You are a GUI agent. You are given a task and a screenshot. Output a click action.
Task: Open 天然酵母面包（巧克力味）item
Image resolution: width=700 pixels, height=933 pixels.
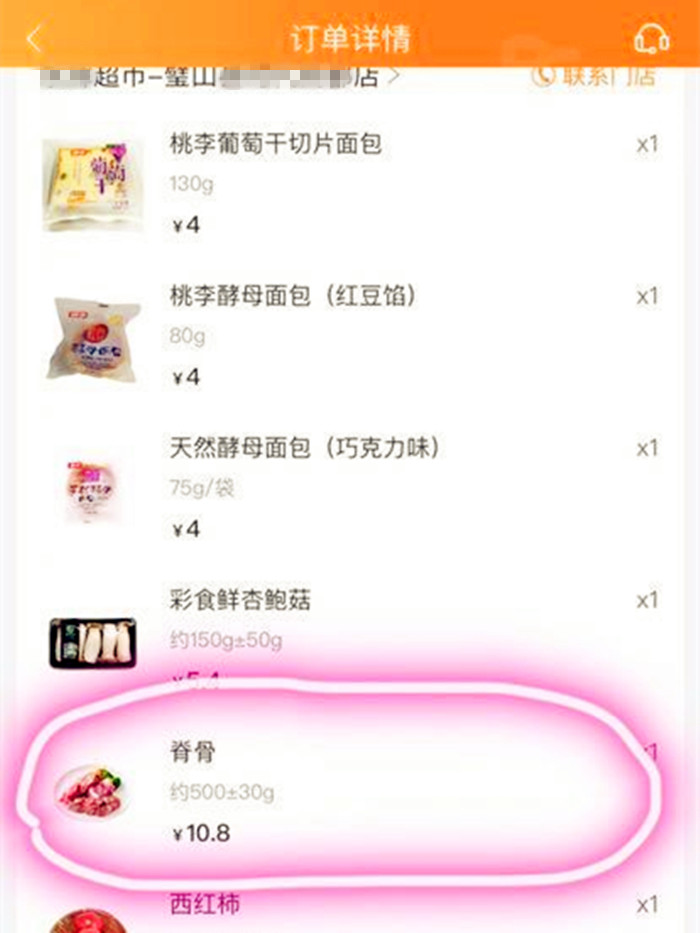305,448
